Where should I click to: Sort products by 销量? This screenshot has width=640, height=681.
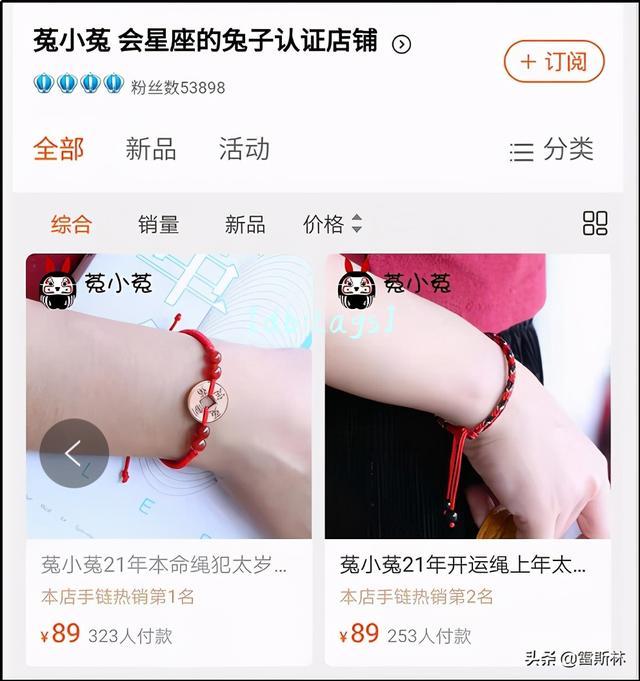(x=159, y=224)
